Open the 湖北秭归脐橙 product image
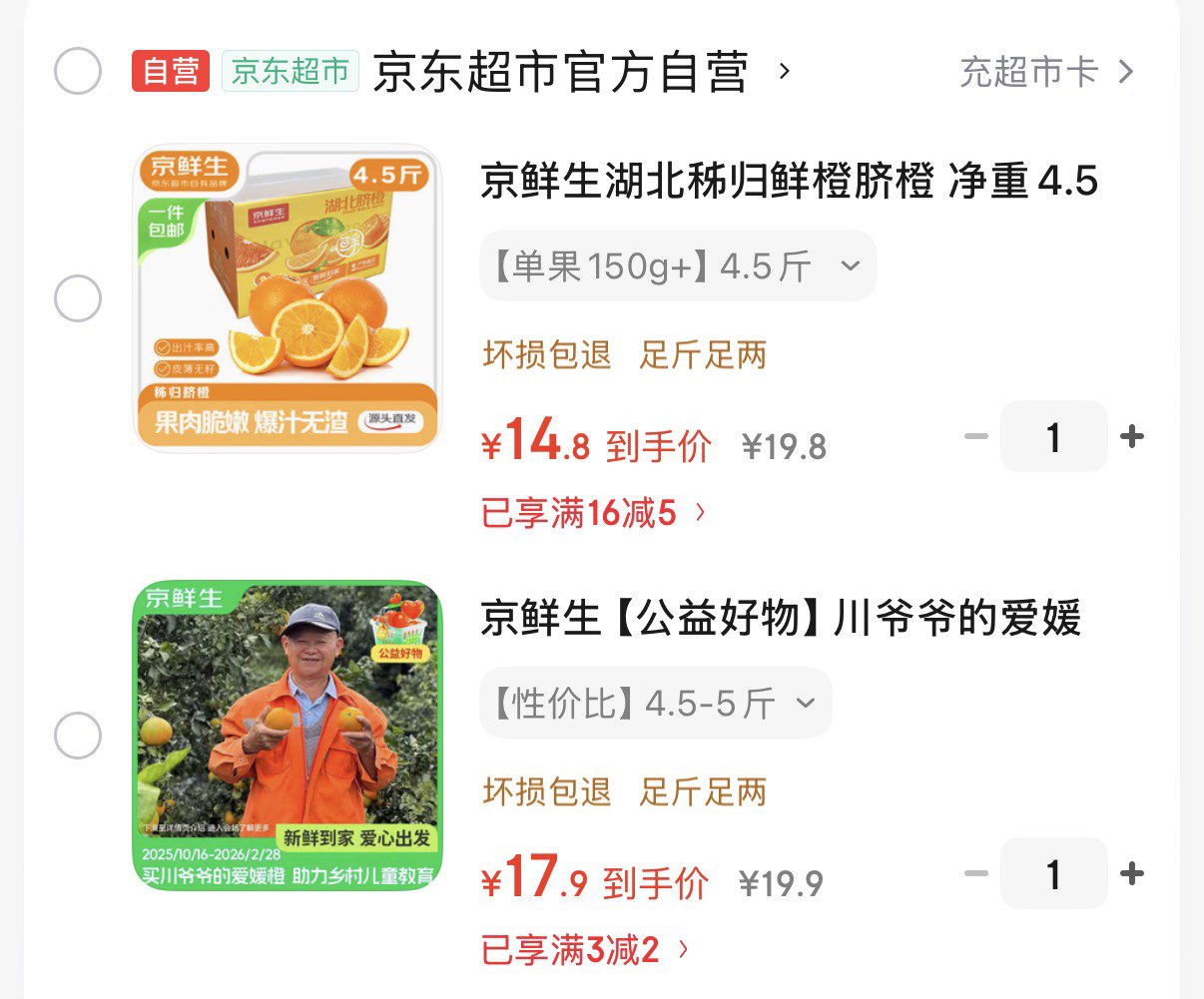The height and width of the screenshot is (999, 1204). [x=288, y=298]
